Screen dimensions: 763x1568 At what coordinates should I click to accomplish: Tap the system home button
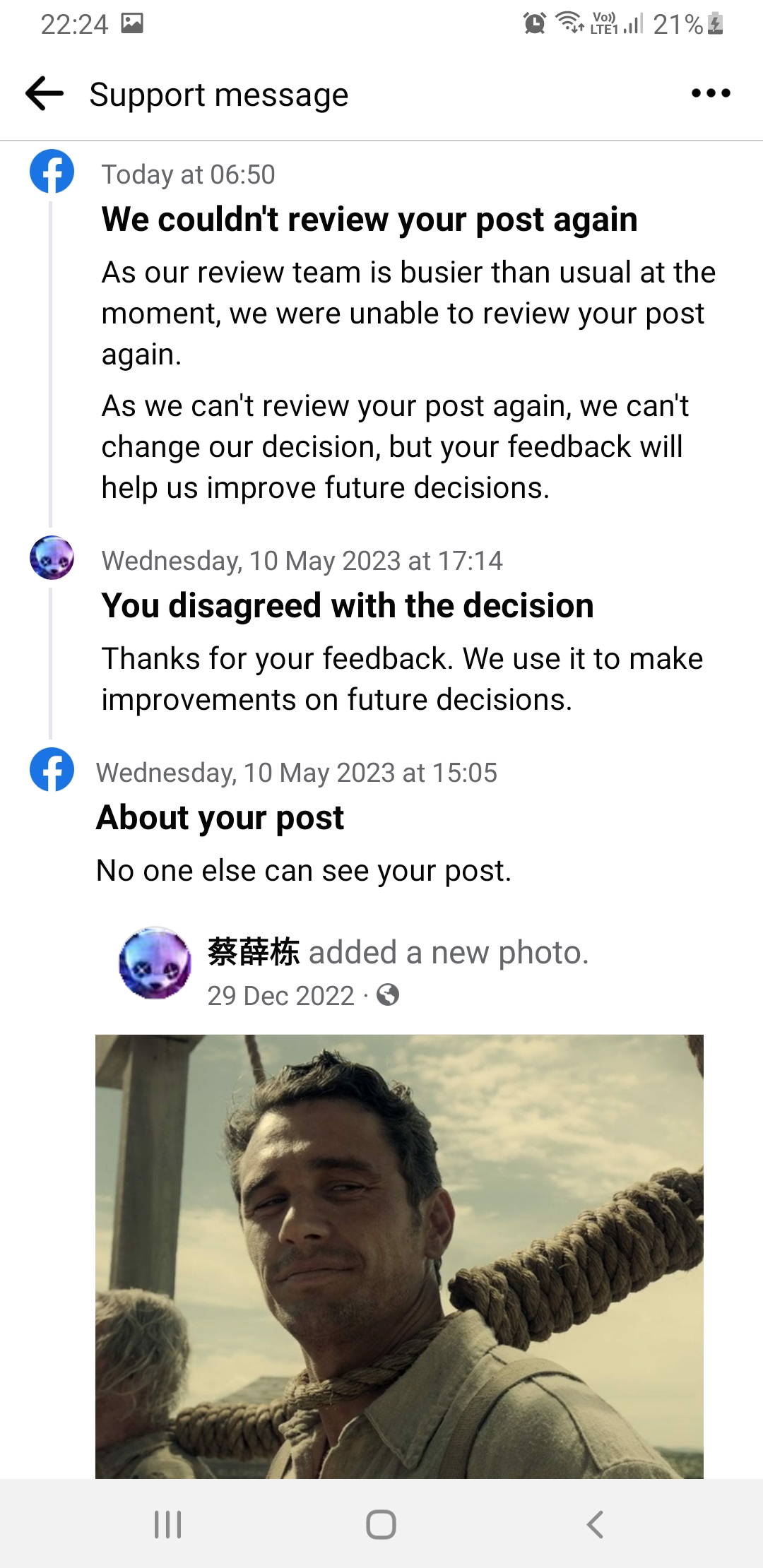click(381, 1524)
